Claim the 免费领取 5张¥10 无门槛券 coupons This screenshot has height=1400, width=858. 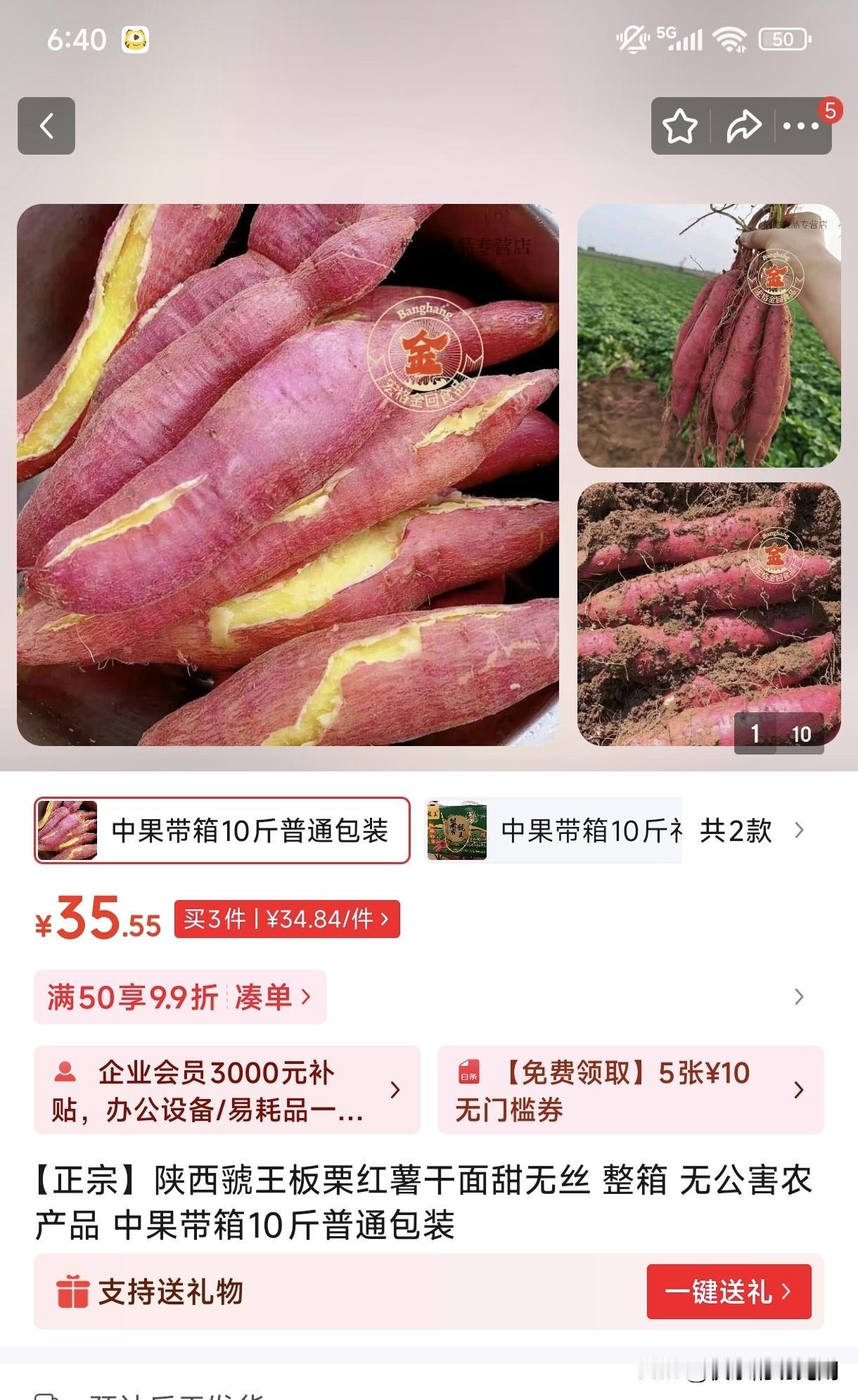point(631,1090)
